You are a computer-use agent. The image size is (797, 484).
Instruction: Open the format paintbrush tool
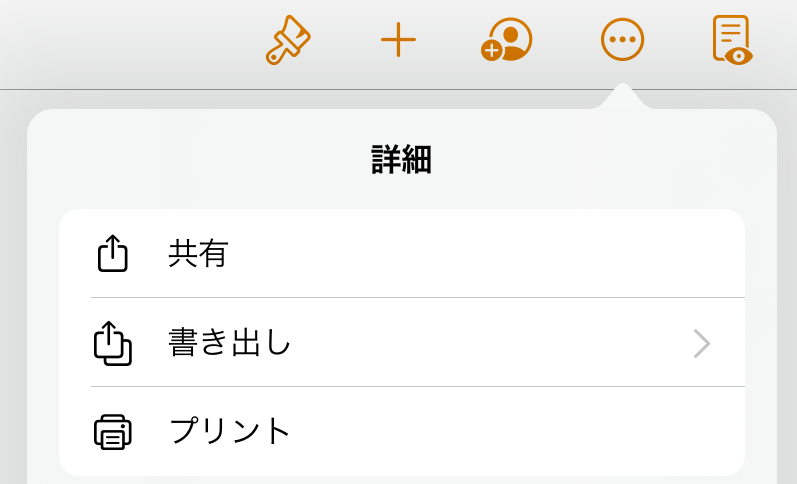(x=288, y=41)
